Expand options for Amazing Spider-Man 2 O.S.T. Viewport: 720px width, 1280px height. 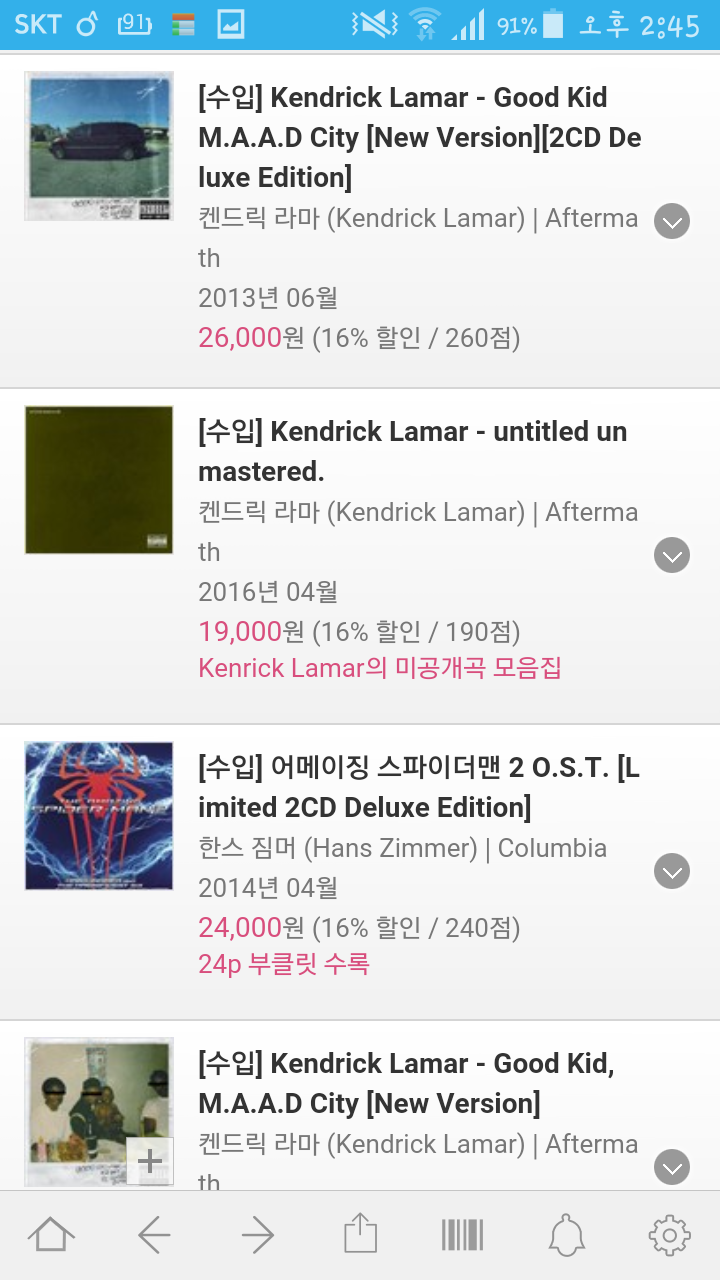point(672,871)
